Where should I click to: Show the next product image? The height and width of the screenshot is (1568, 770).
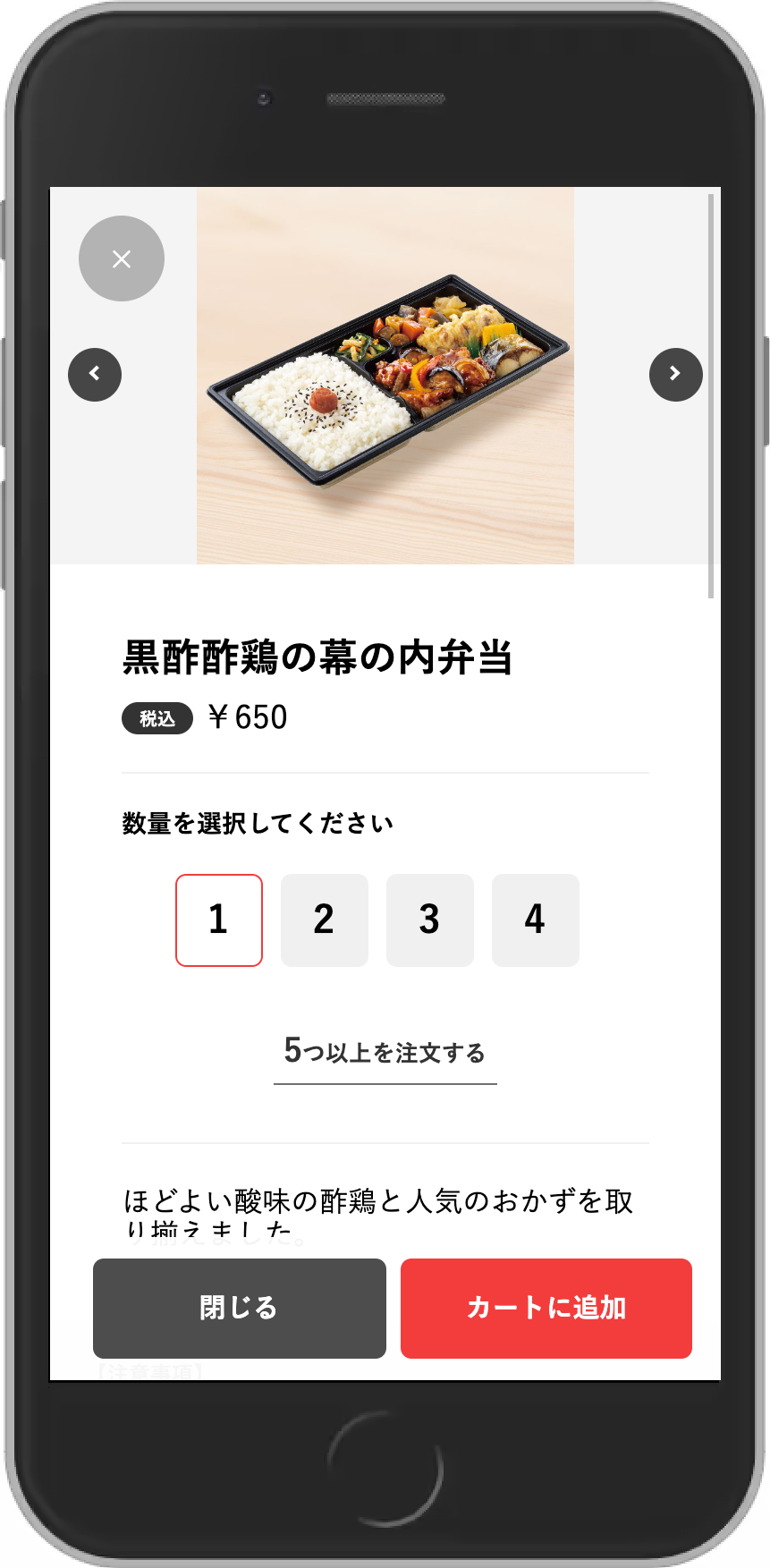pyautogui.click(x=675, y=374)
